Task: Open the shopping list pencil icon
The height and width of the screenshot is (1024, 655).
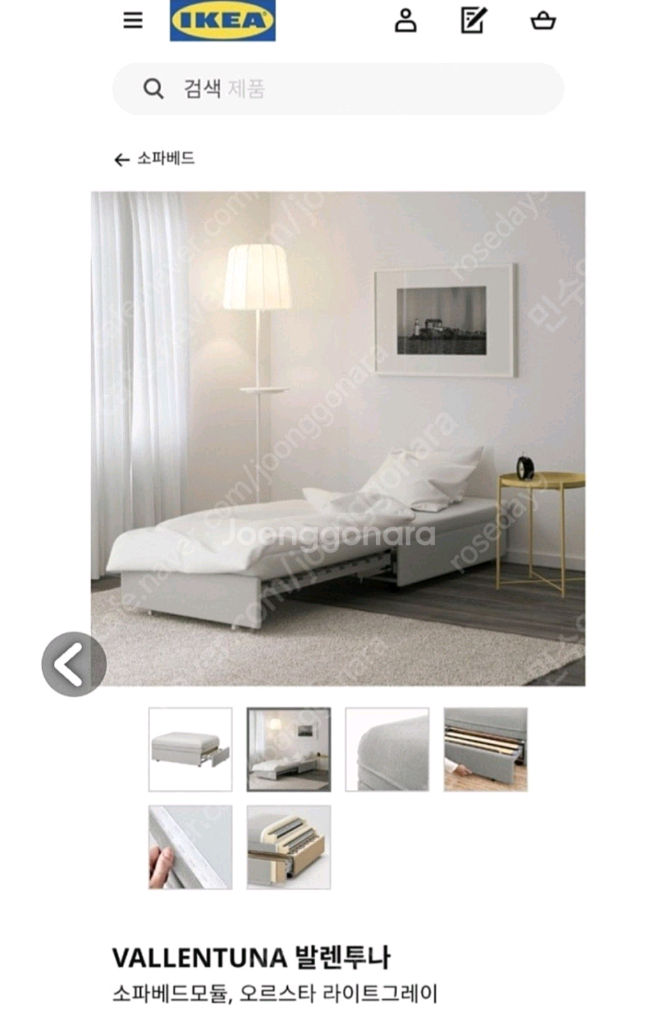Action: 473,20
